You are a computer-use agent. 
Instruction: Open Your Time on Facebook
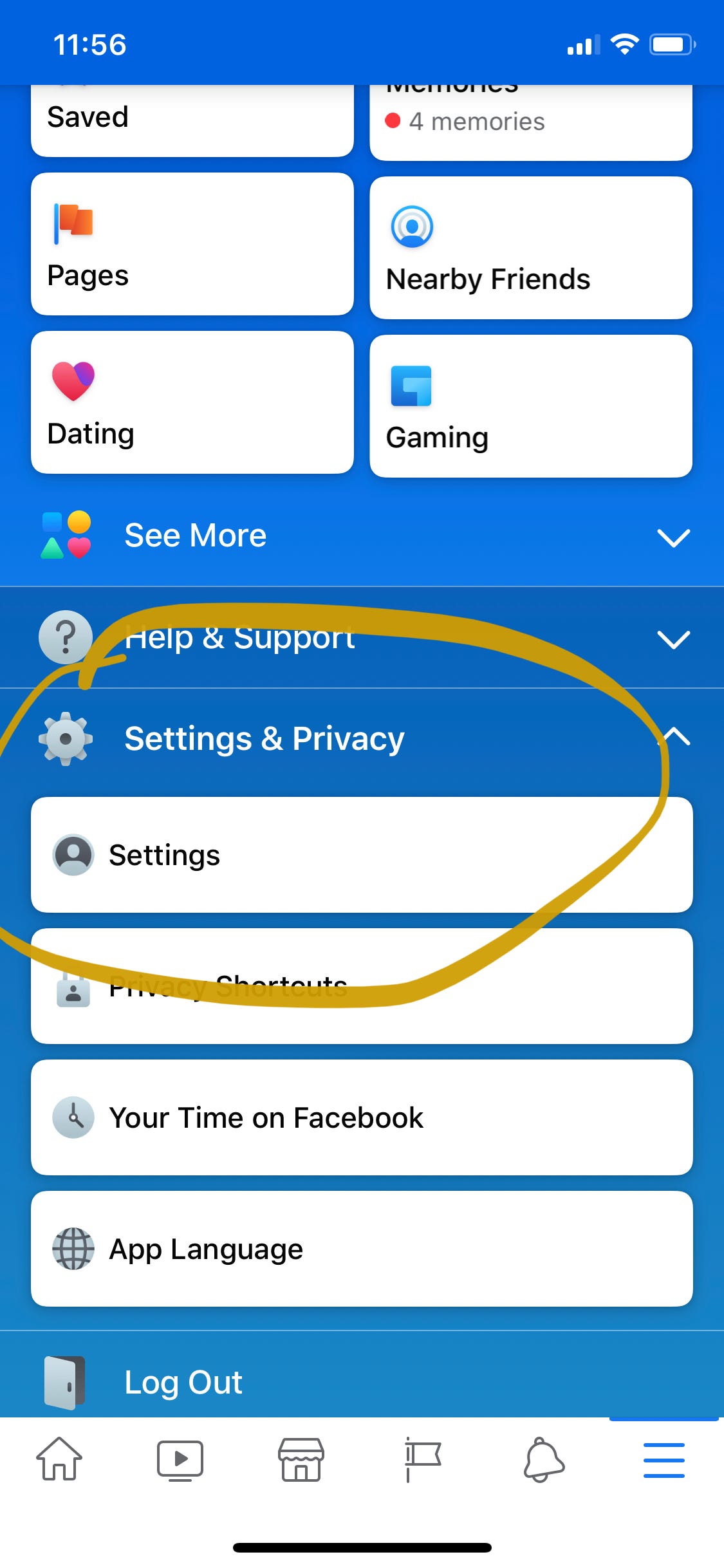[x=362, y=1117]
